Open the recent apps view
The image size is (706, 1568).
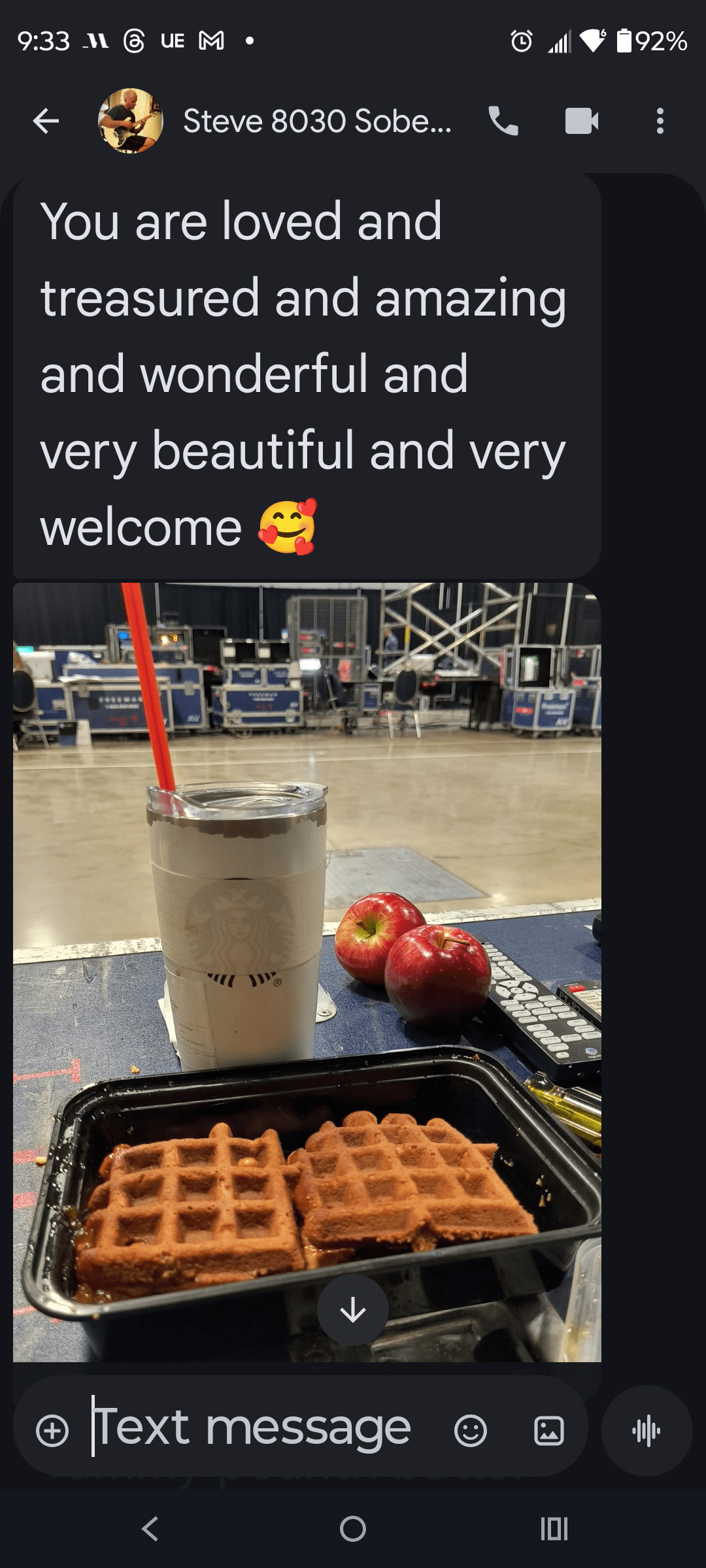[554, 1529]
